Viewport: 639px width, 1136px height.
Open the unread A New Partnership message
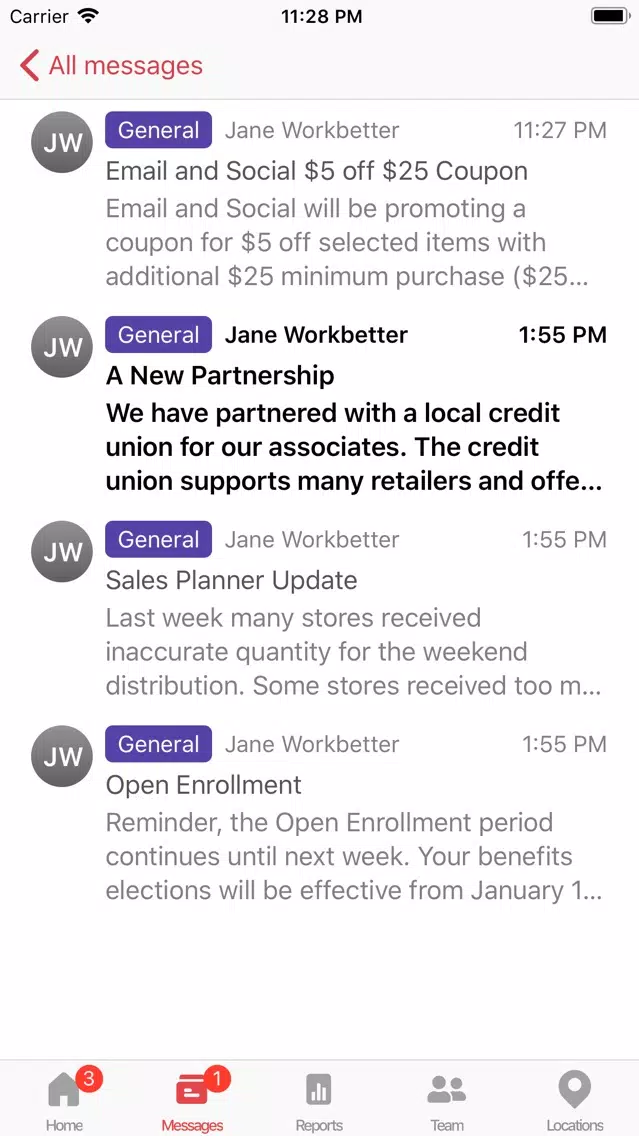coord(320,406)
